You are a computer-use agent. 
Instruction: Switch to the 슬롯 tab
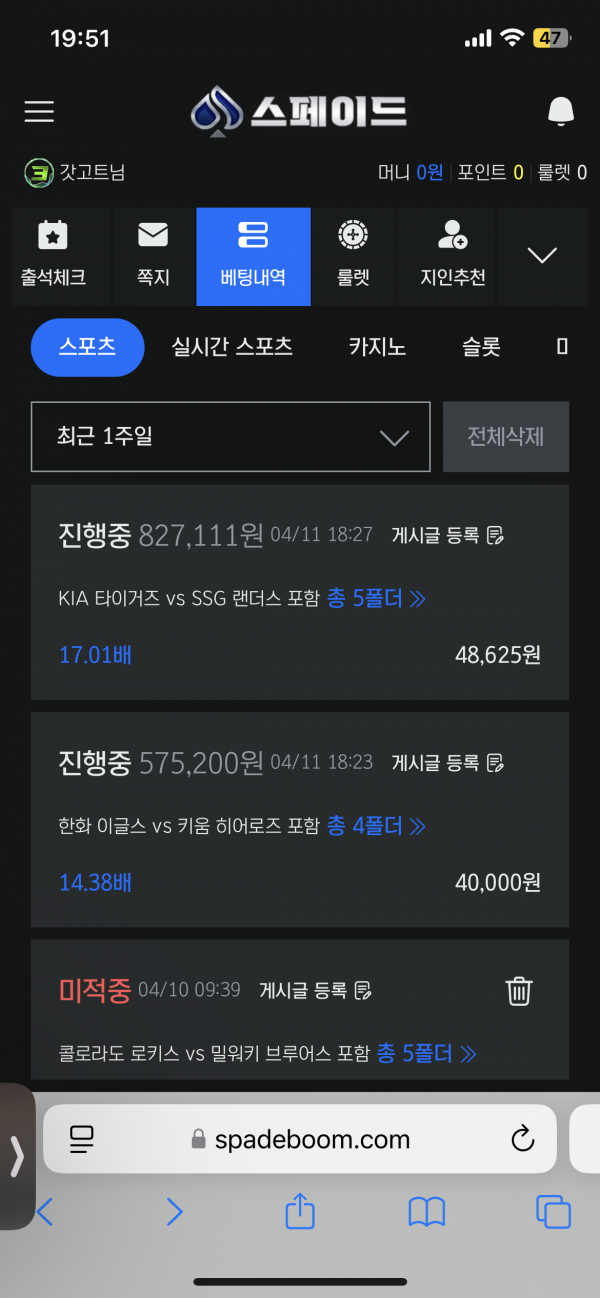(481, 347)
